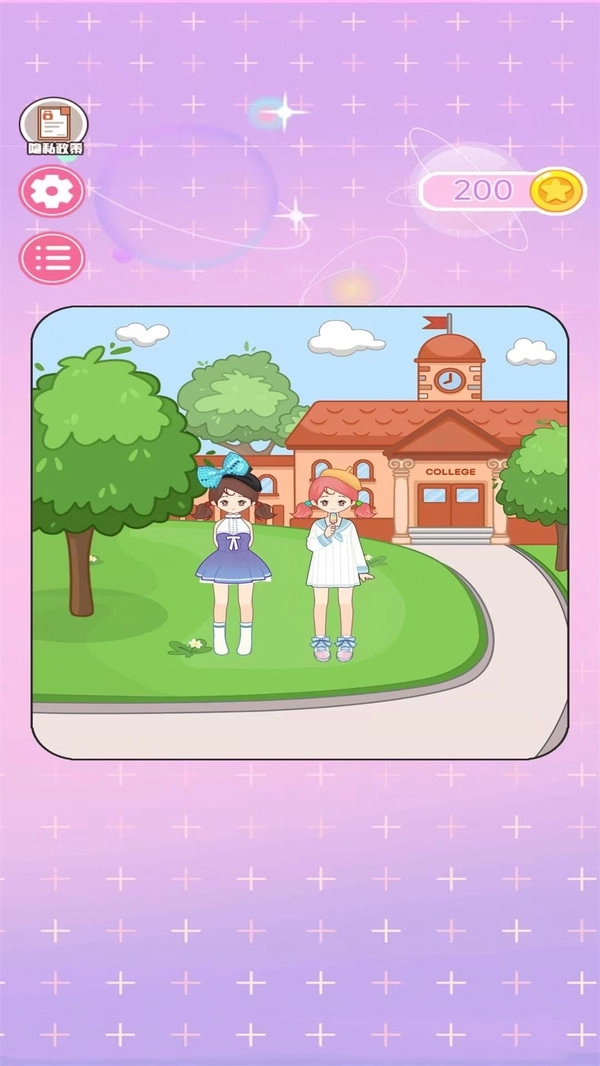Open the privacy policy icon
The image size is (600, 1066).
(53, 124)
